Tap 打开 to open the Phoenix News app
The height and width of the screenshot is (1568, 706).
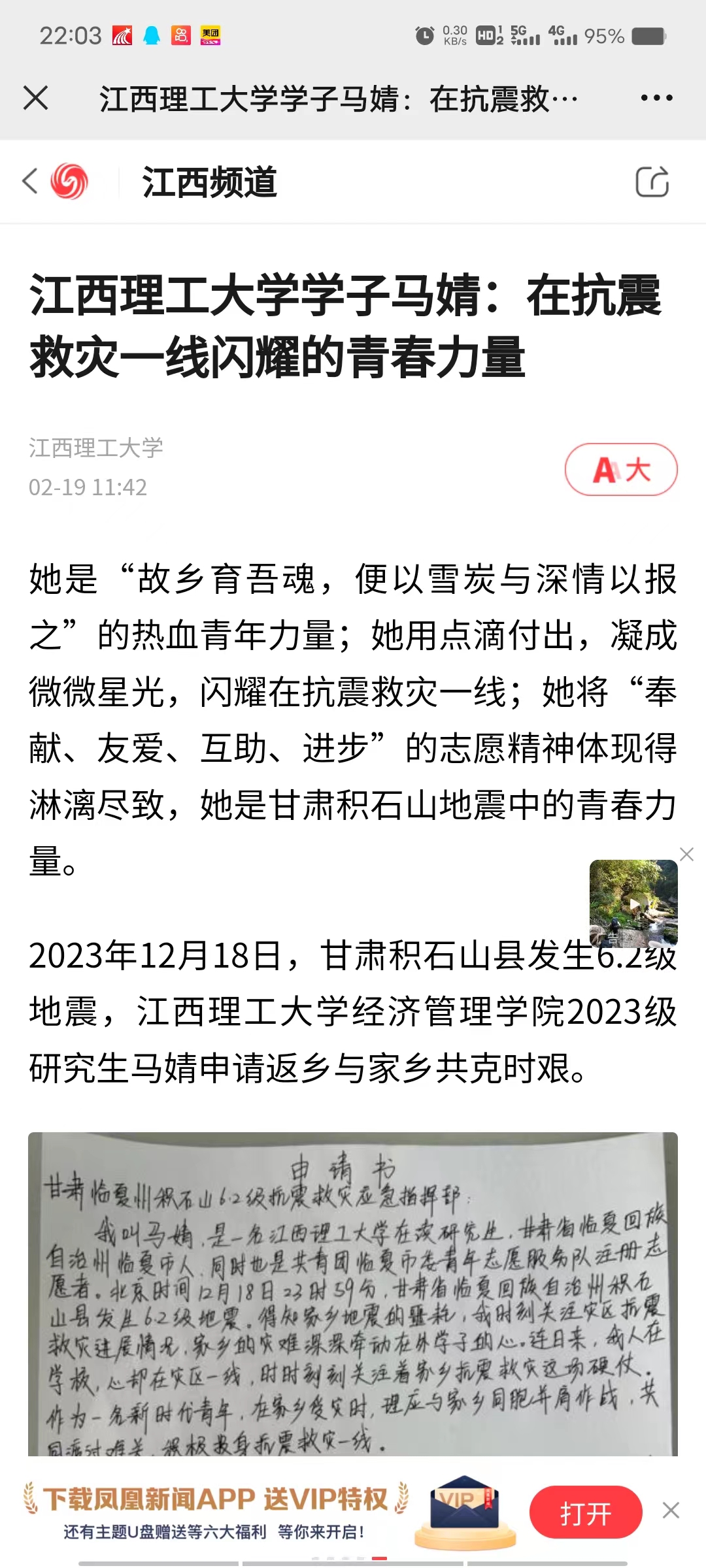click(x=586, y=1512)
